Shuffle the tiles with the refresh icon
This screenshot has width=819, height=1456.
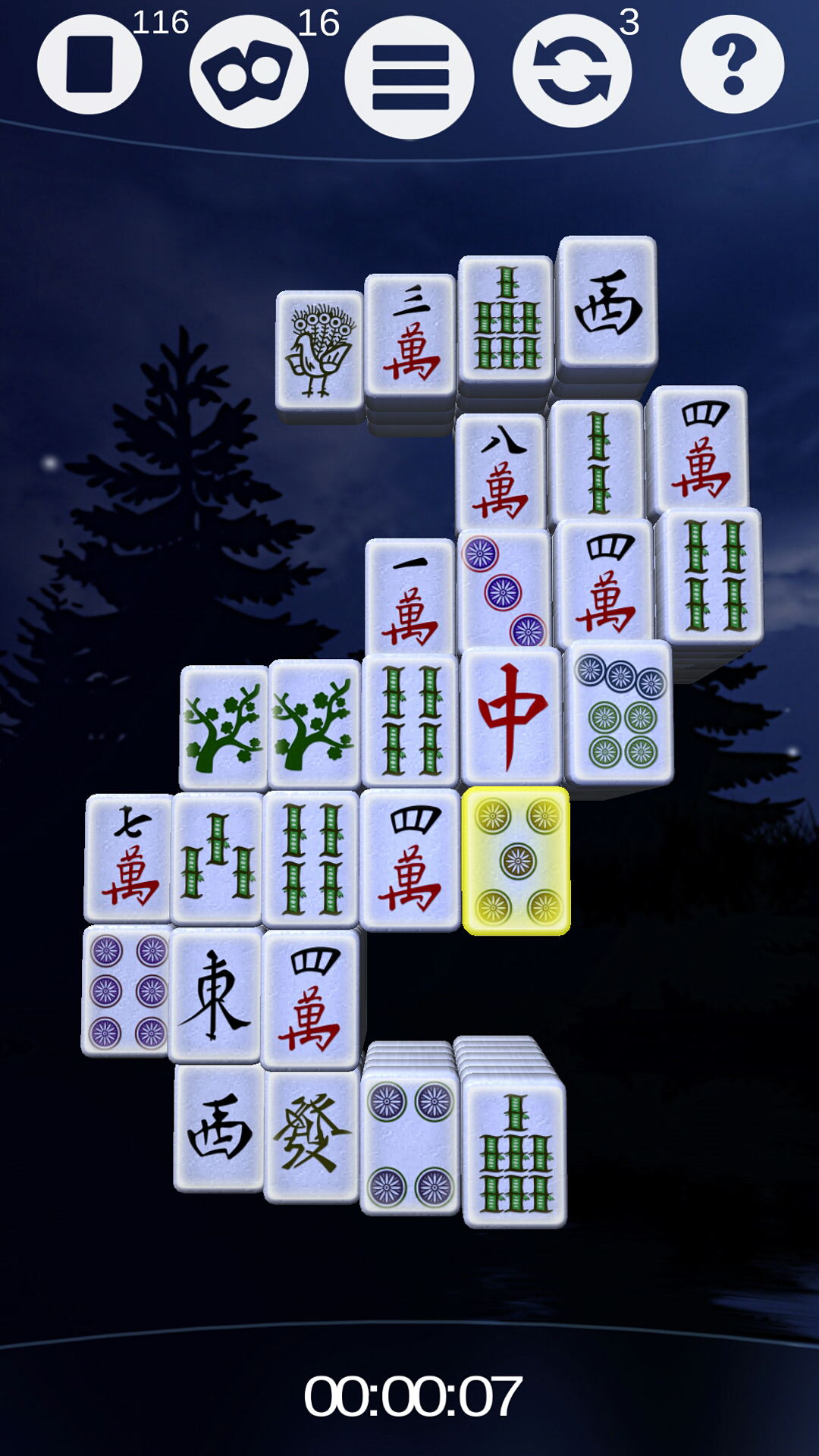tap(572, 71)
